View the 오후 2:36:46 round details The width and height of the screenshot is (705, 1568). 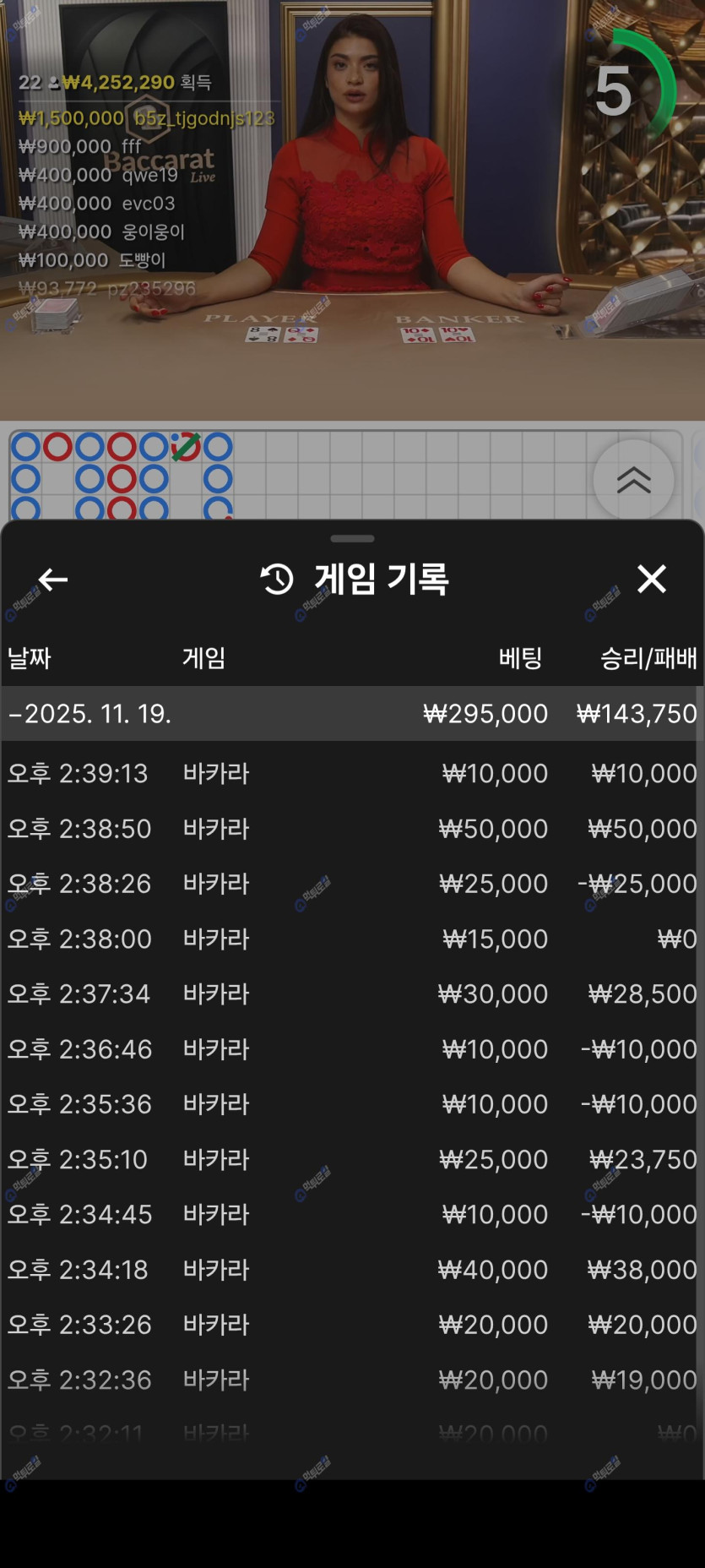point(352,1048)
